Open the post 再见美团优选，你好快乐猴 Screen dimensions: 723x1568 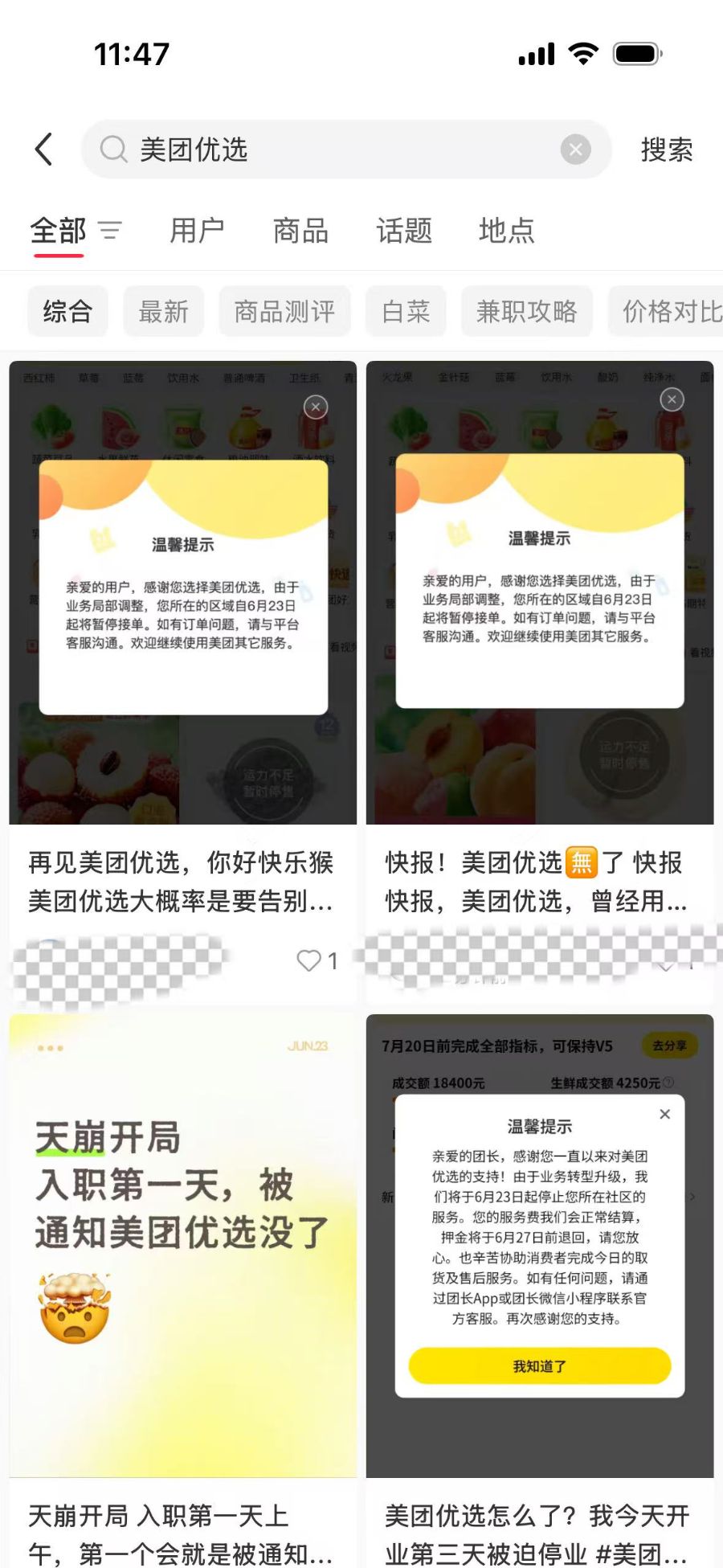pyautogui.click(x=182, y=881)
